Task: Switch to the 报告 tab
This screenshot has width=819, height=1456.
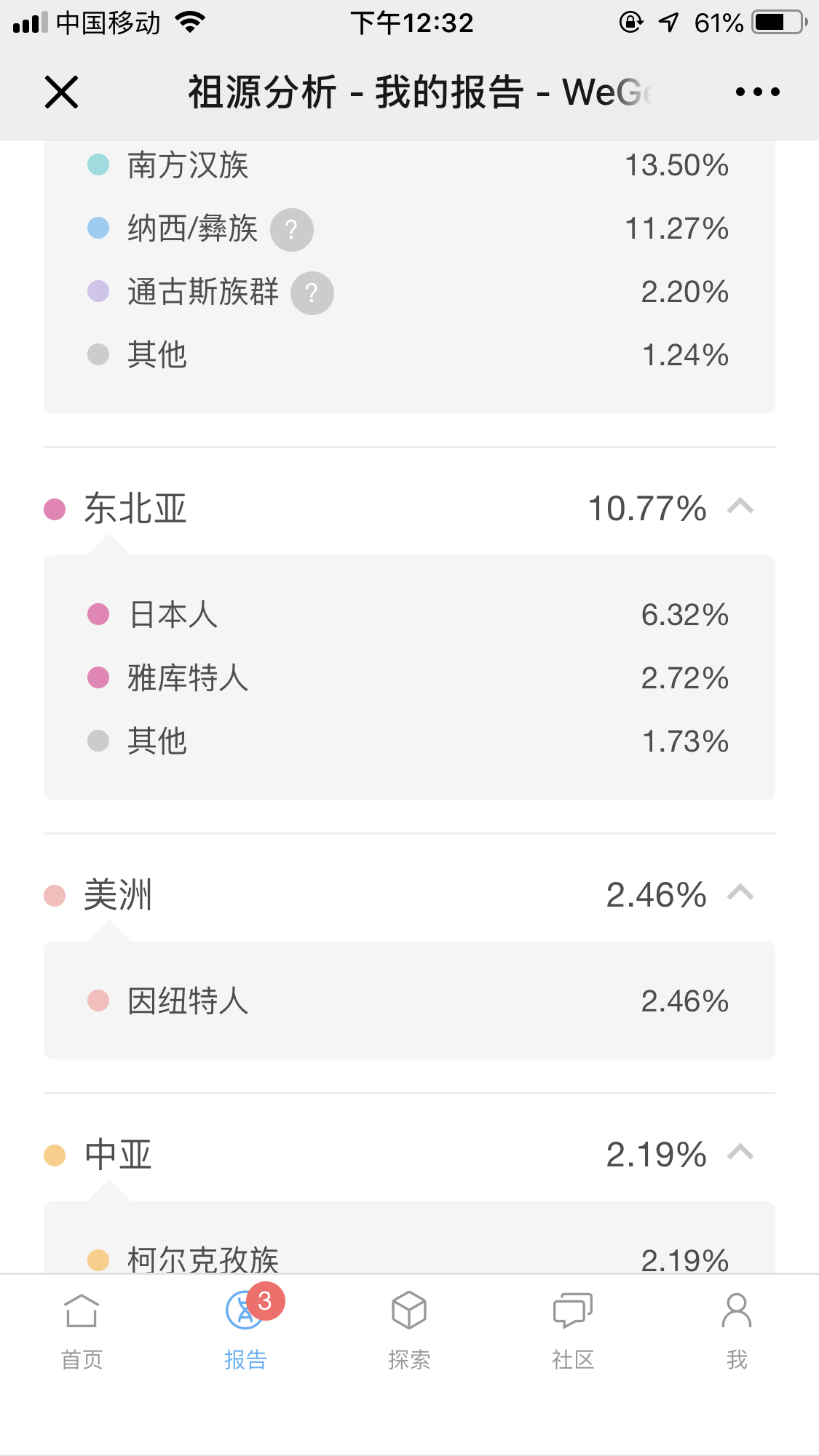Action: click(246, 1332)
